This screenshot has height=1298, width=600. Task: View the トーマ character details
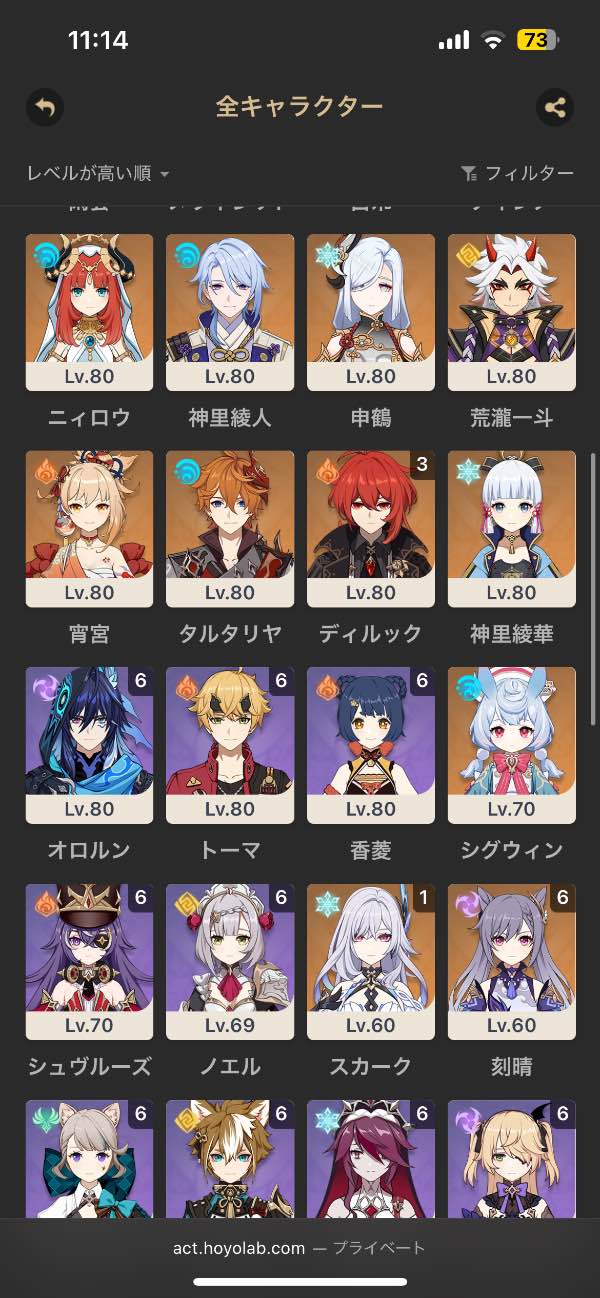[x=230, y=745]
